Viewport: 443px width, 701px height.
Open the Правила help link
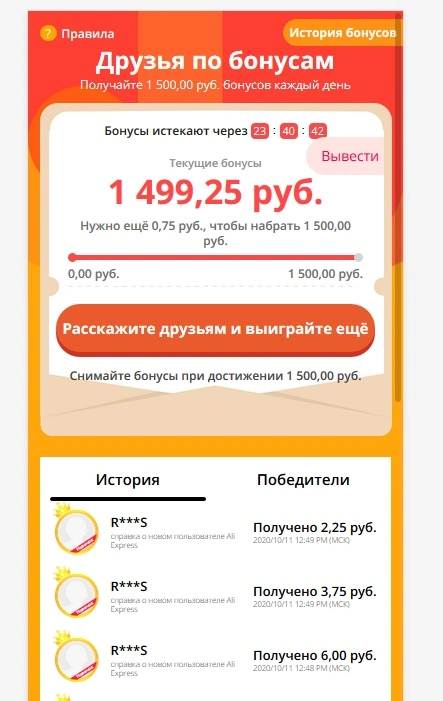click(x=77, y=34)
